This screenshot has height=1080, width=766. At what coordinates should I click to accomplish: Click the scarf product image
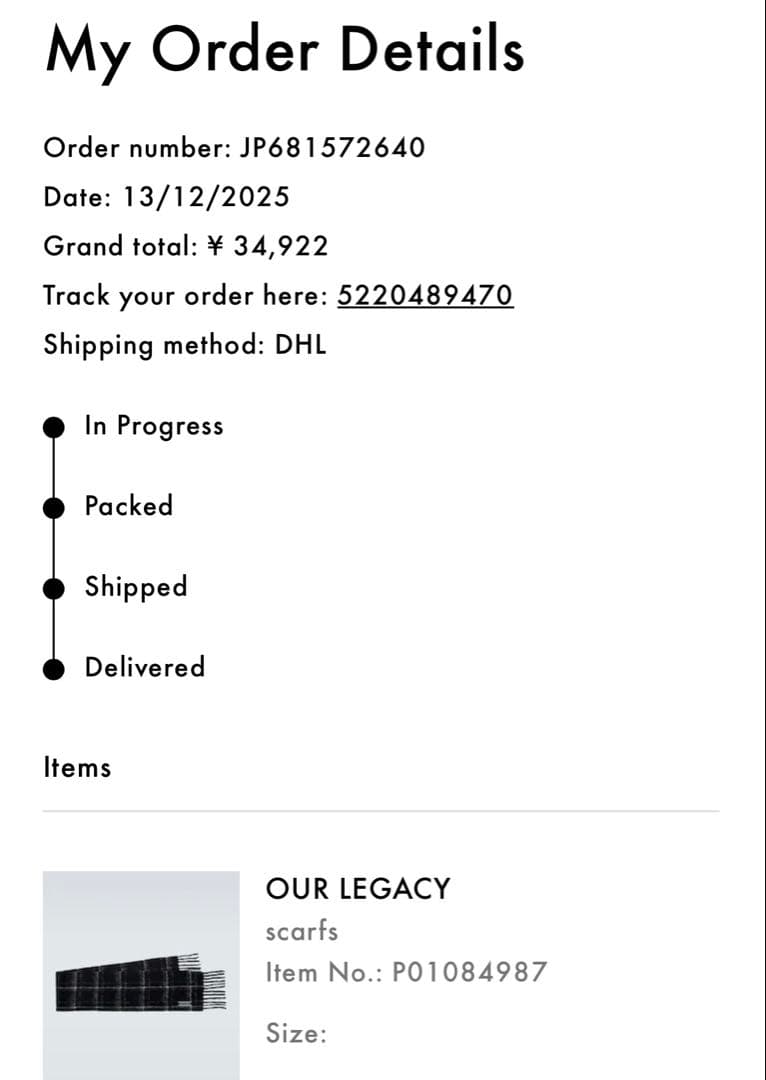(x=140, y=975)
